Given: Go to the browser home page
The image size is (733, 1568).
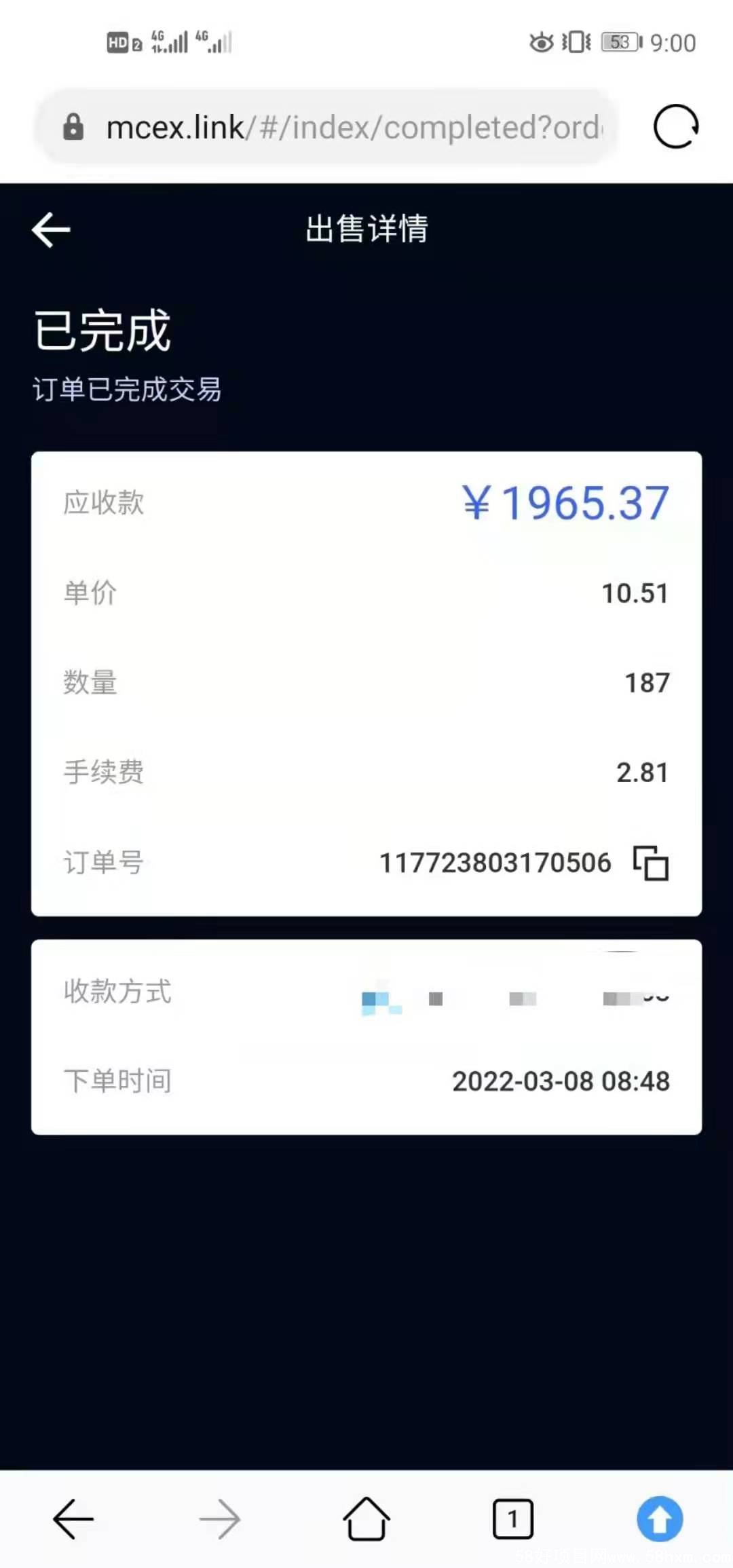Looking at the screenshot, I should click(x=366, y=1519).
